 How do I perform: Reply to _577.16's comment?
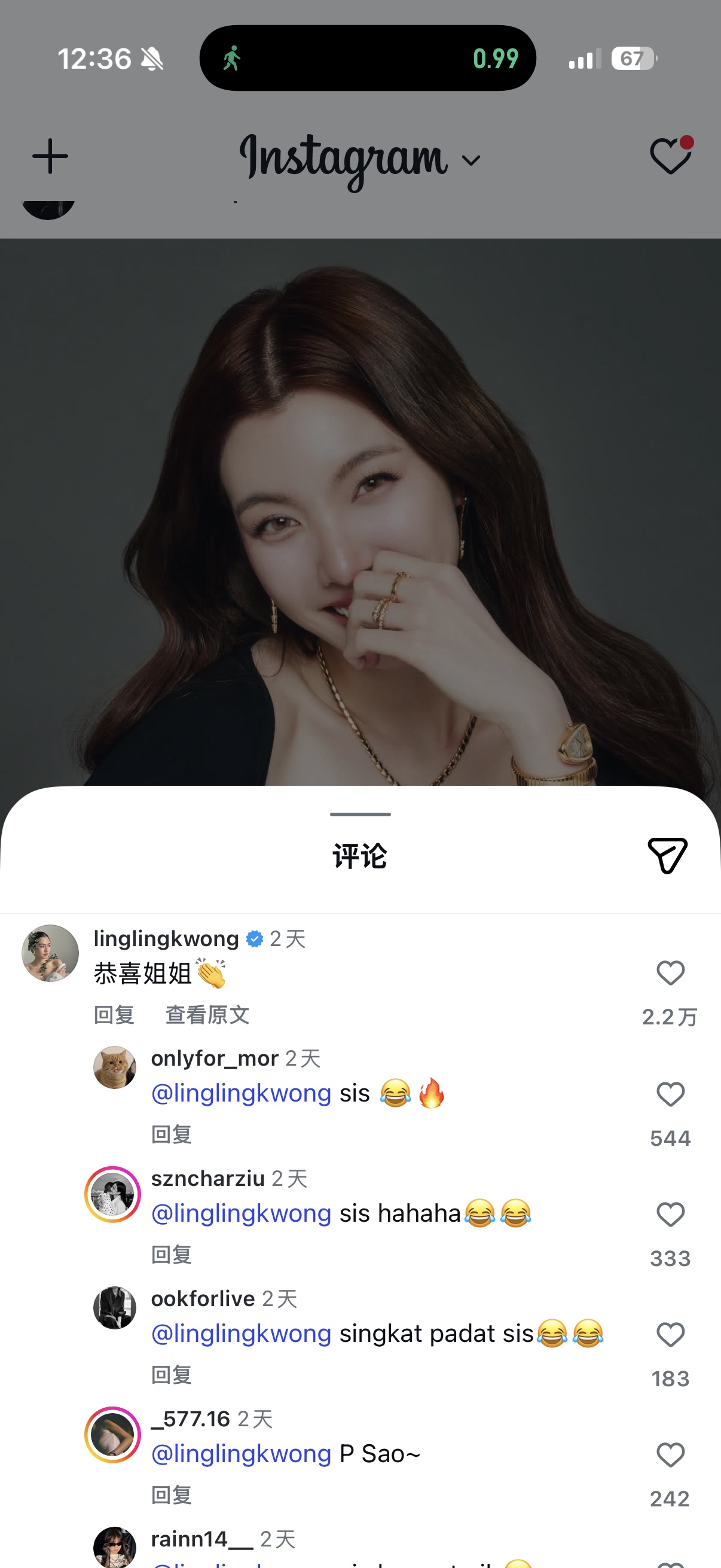[x=171, y=1495]
